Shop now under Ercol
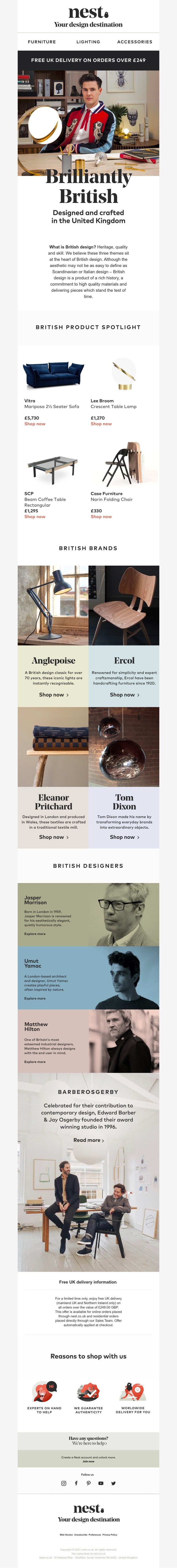Screen dimensions: 177x1568 [124, 694]
